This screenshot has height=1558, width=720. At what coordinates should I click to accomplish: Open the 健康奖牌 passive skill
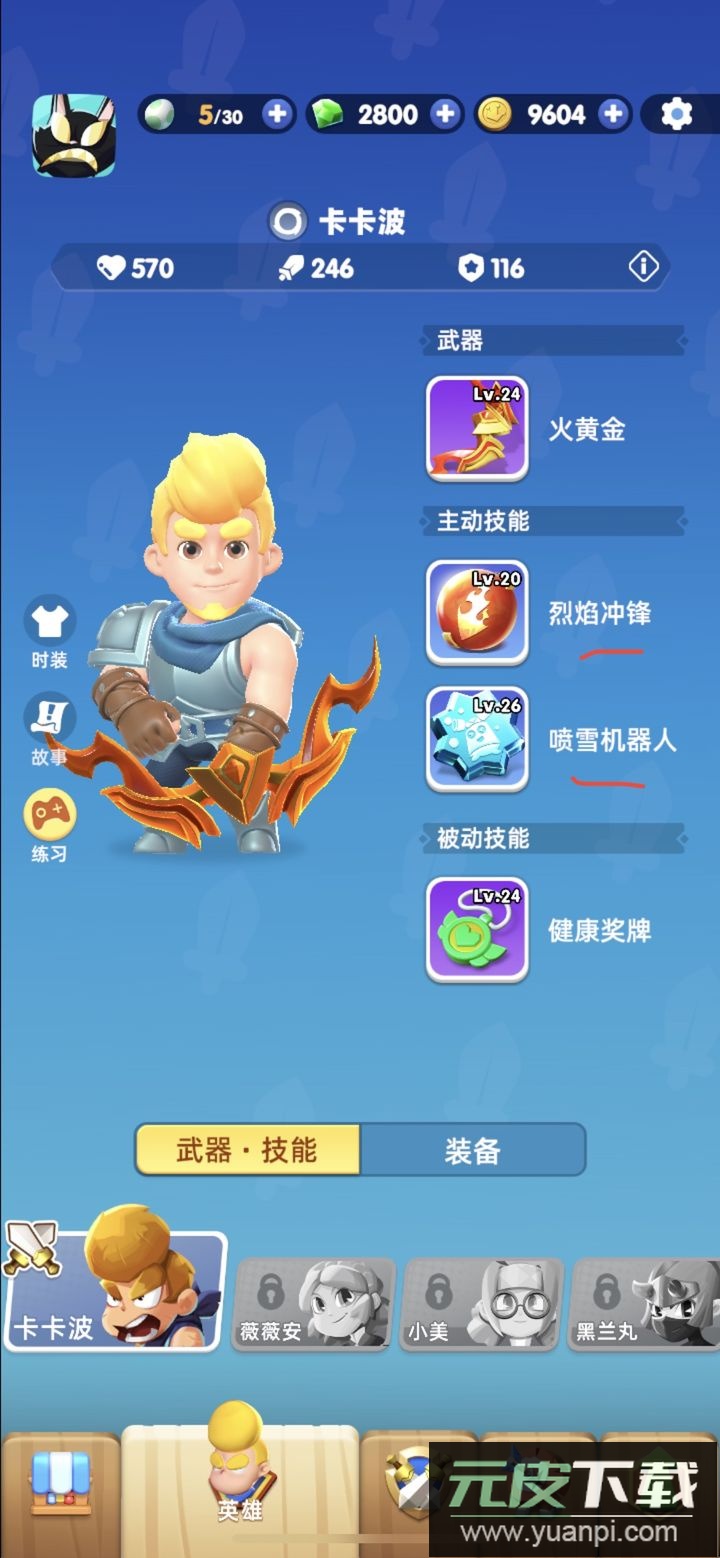pos(478,930)
